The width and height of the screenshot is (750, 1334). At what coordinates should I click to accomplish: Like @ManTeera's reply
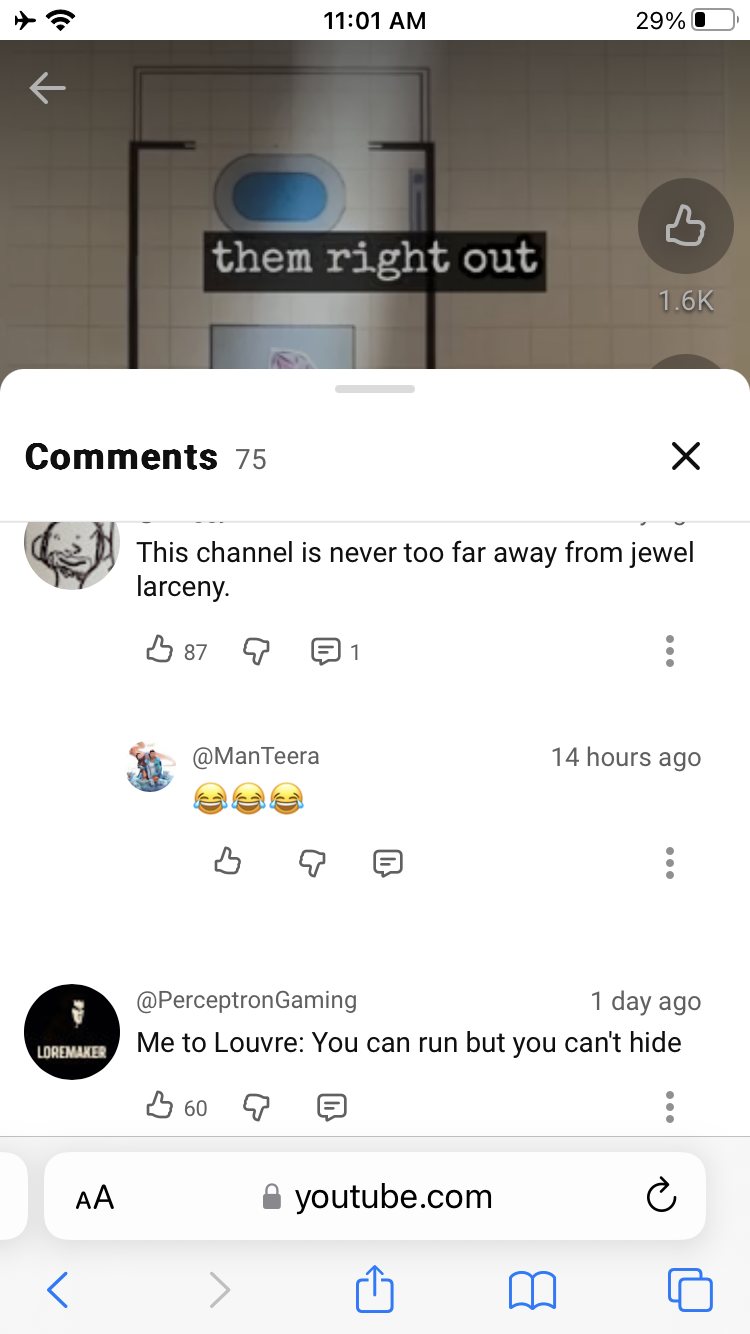coord(228,861)
